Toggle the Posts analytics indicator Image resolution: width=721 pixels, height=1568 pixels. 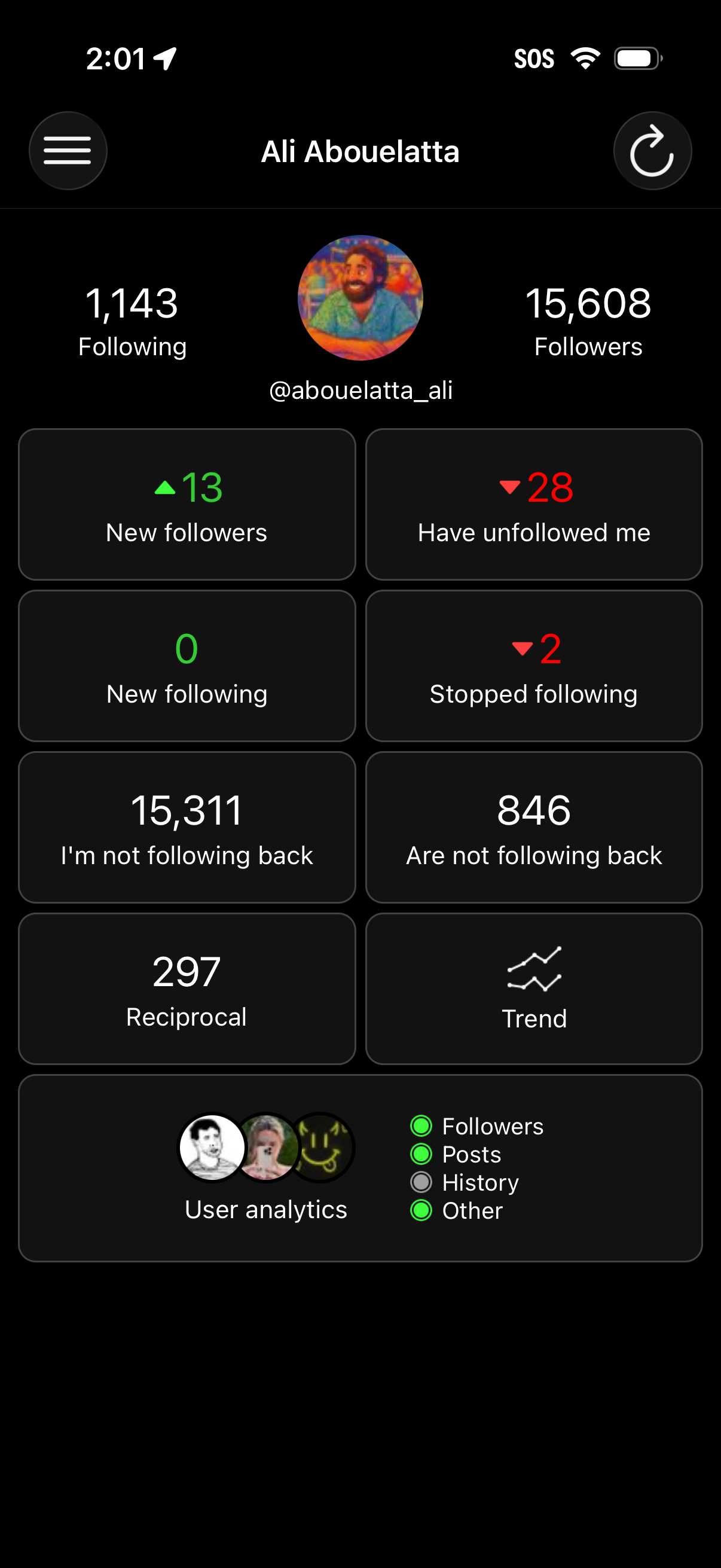point(420,1154)
